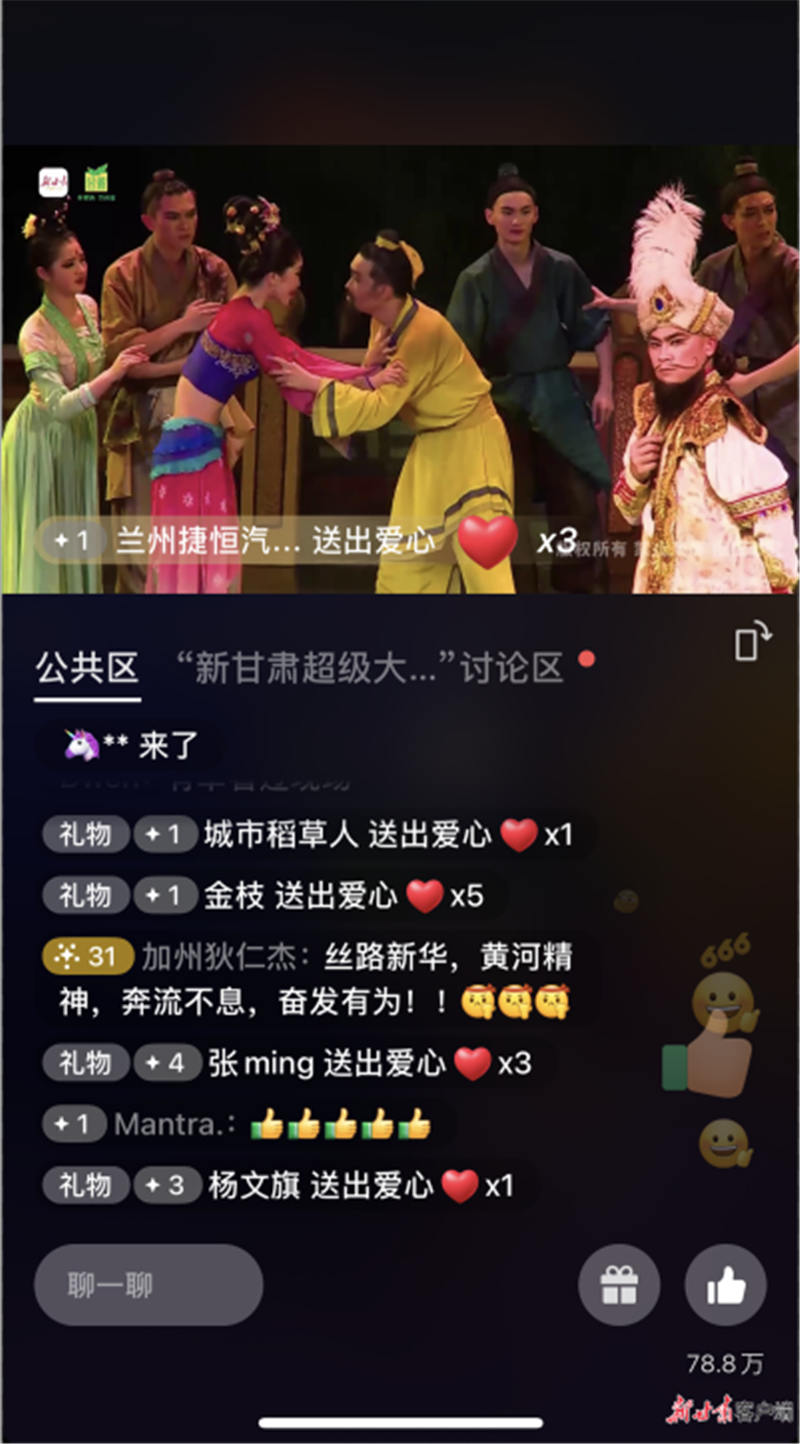800x1444 pixels.
Task: Open the gift box panel
Action: pyautogui.click(x=619, y=1285)
